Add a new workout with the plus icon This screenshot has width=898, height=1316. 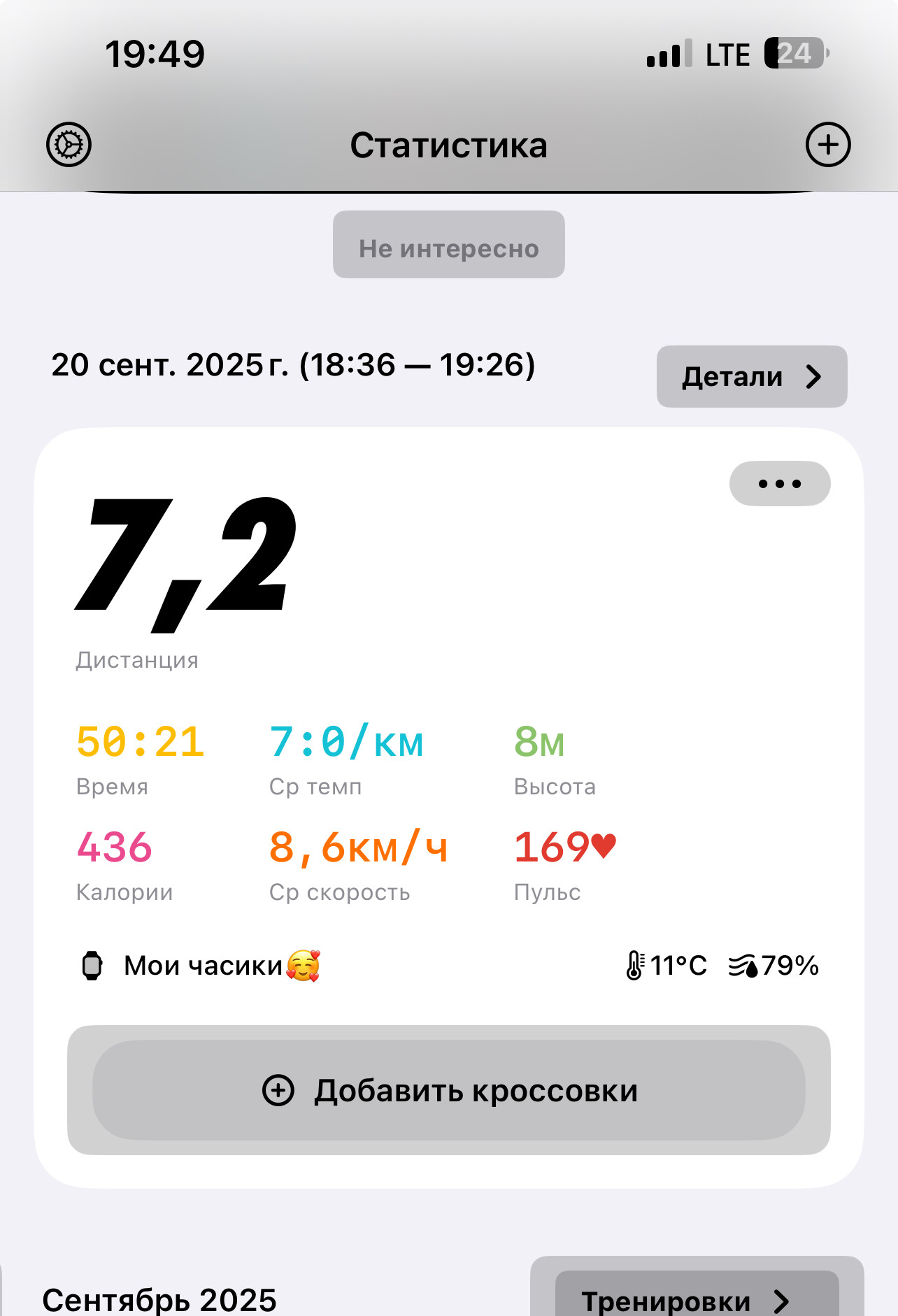point(828,145)
